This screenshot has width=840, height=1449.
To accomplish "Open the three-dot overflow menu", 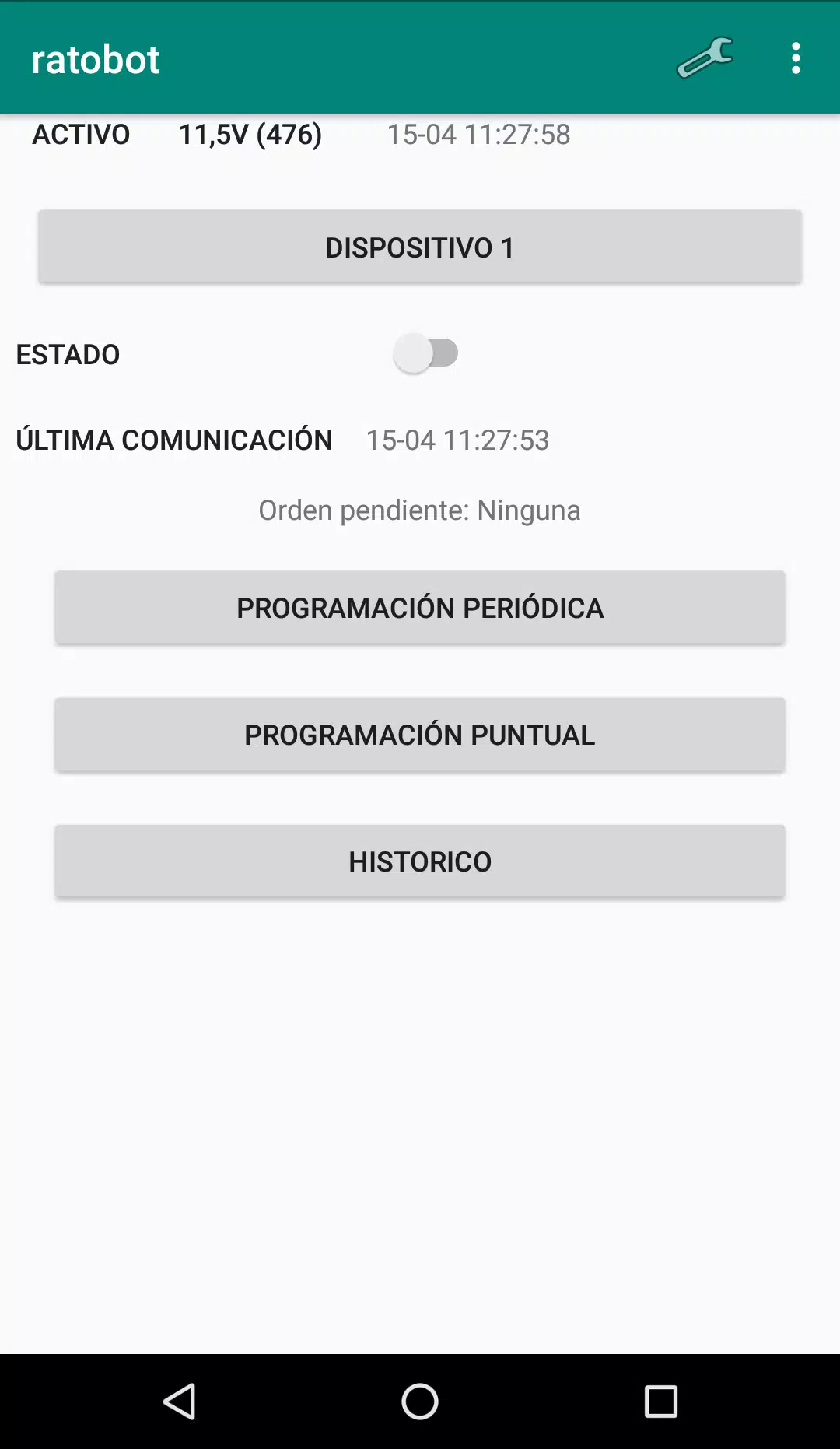I will (796, 59).
